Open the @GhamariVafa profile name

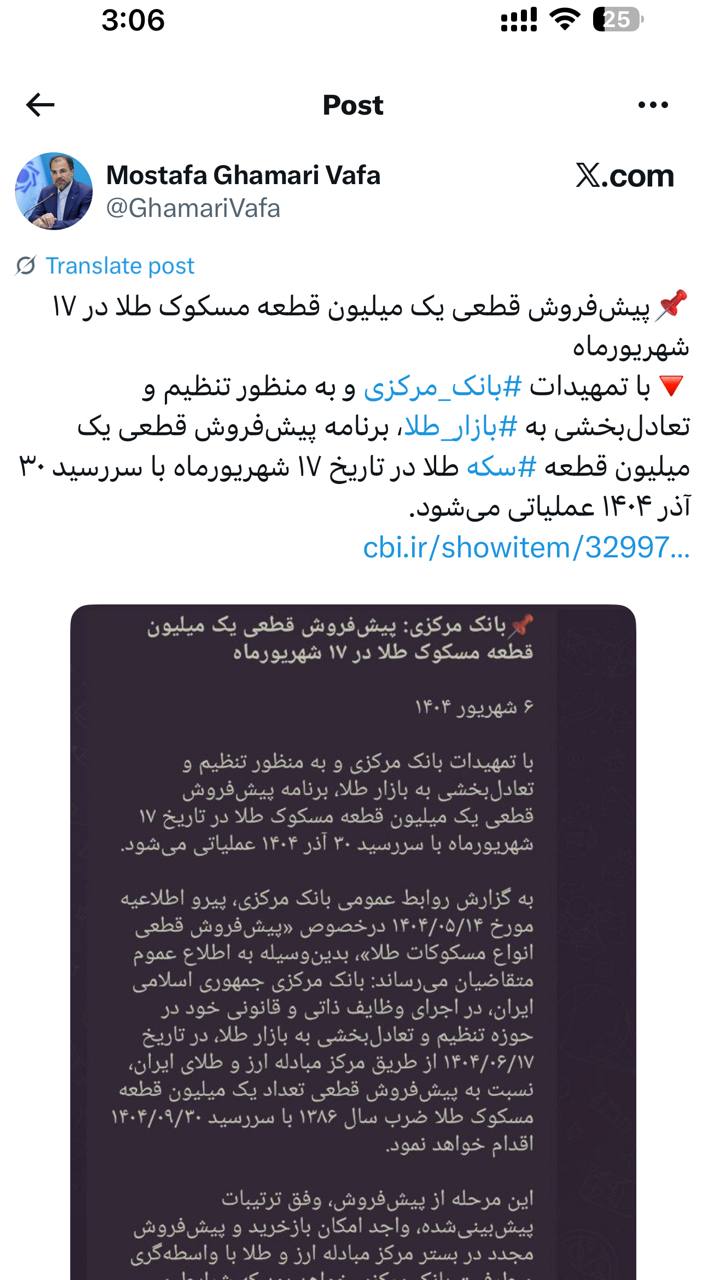(193, 208)
